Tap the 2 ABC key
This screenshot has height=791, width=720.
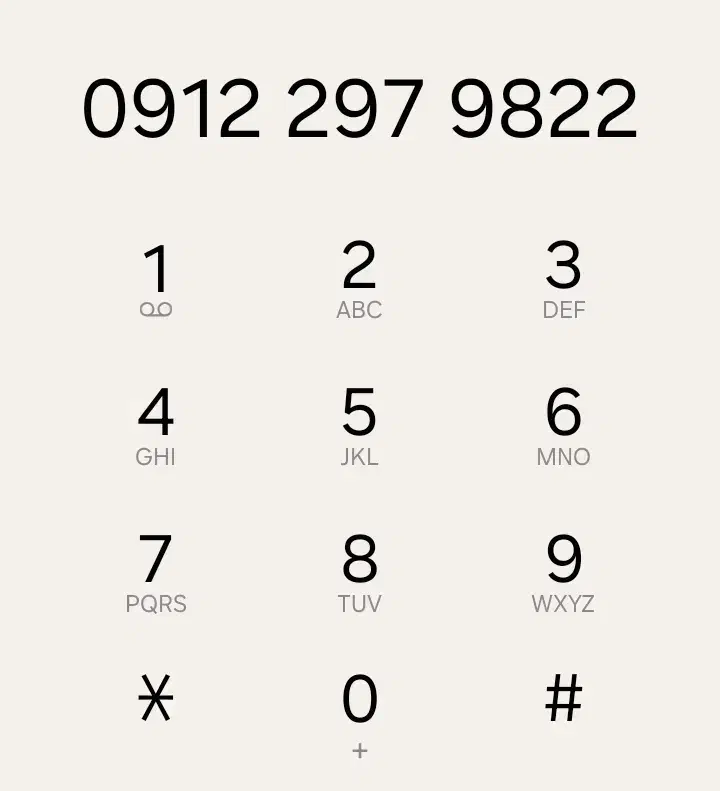pos(360,279)
